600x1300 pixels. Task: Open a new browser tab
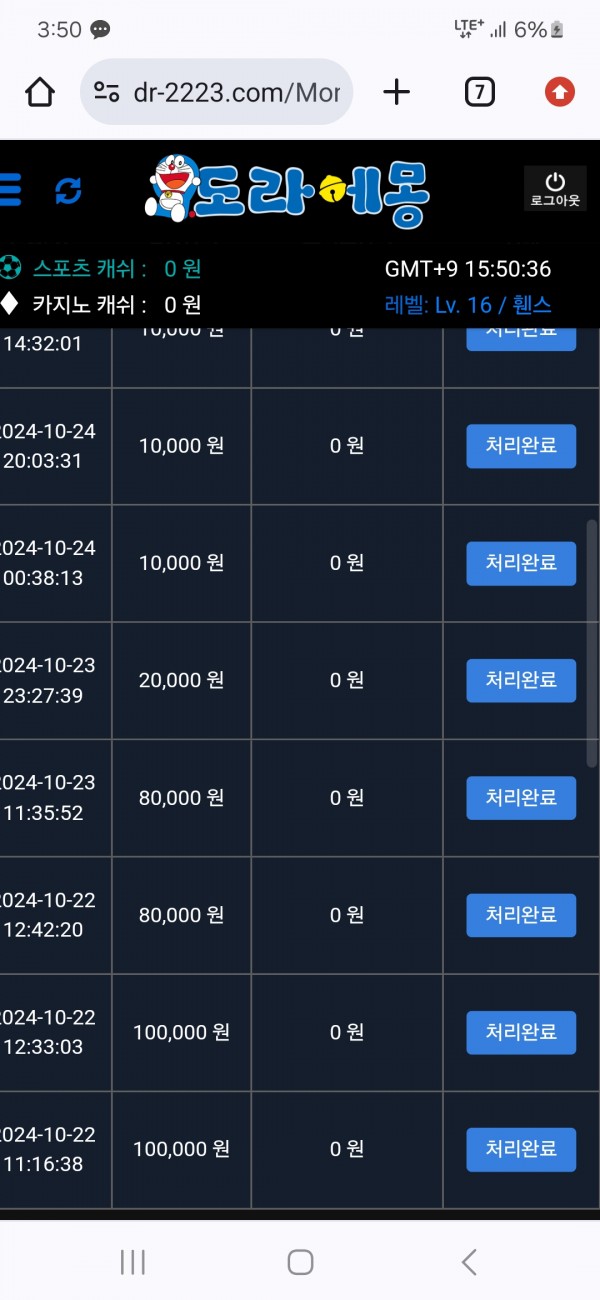[x=397, y=93]
